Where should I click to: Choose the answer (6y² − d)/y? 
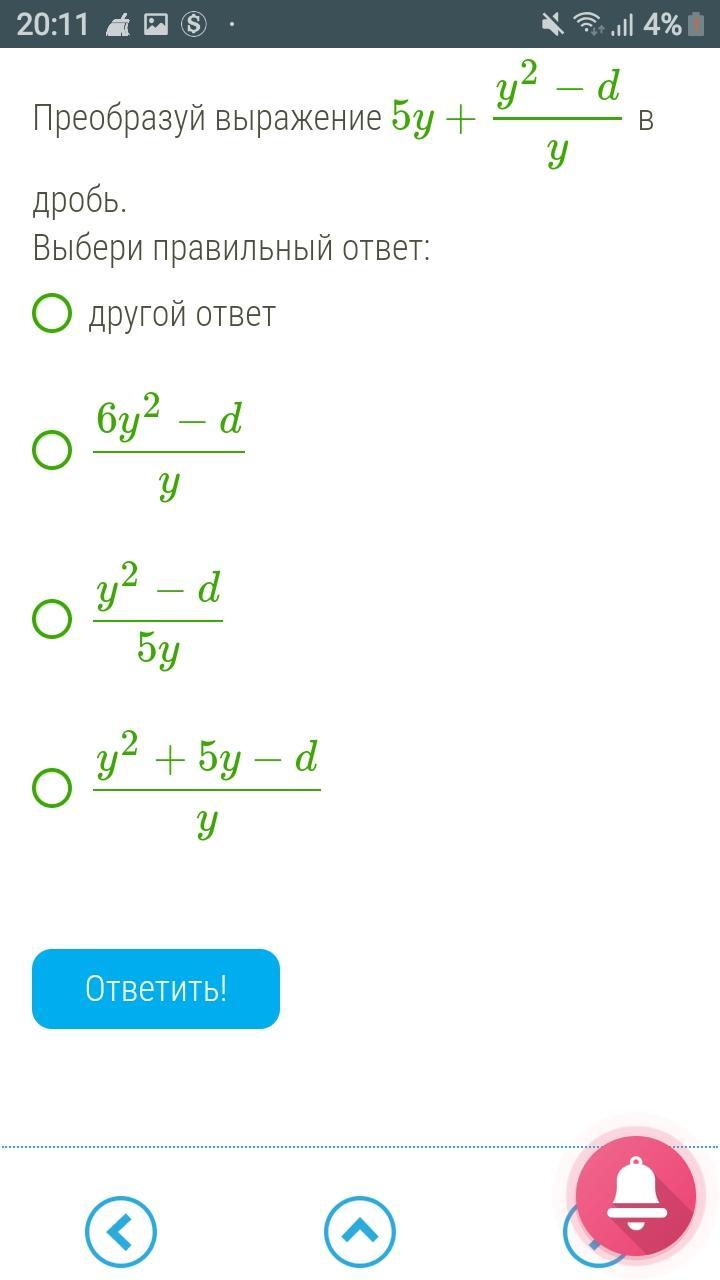(52, 450)
